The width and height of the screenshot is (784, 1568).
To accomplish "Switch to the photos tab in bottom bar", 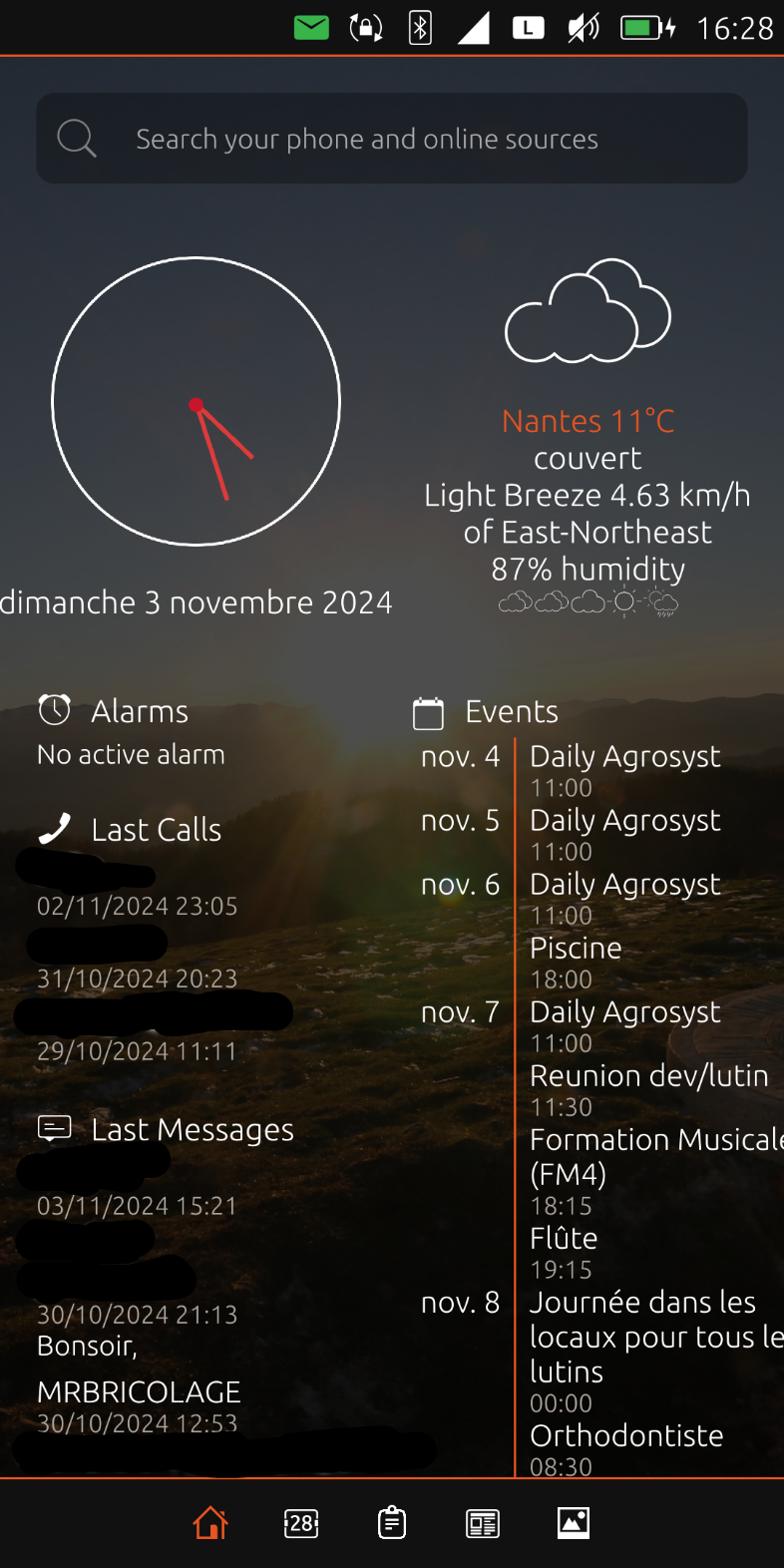I will point(574,1523).
